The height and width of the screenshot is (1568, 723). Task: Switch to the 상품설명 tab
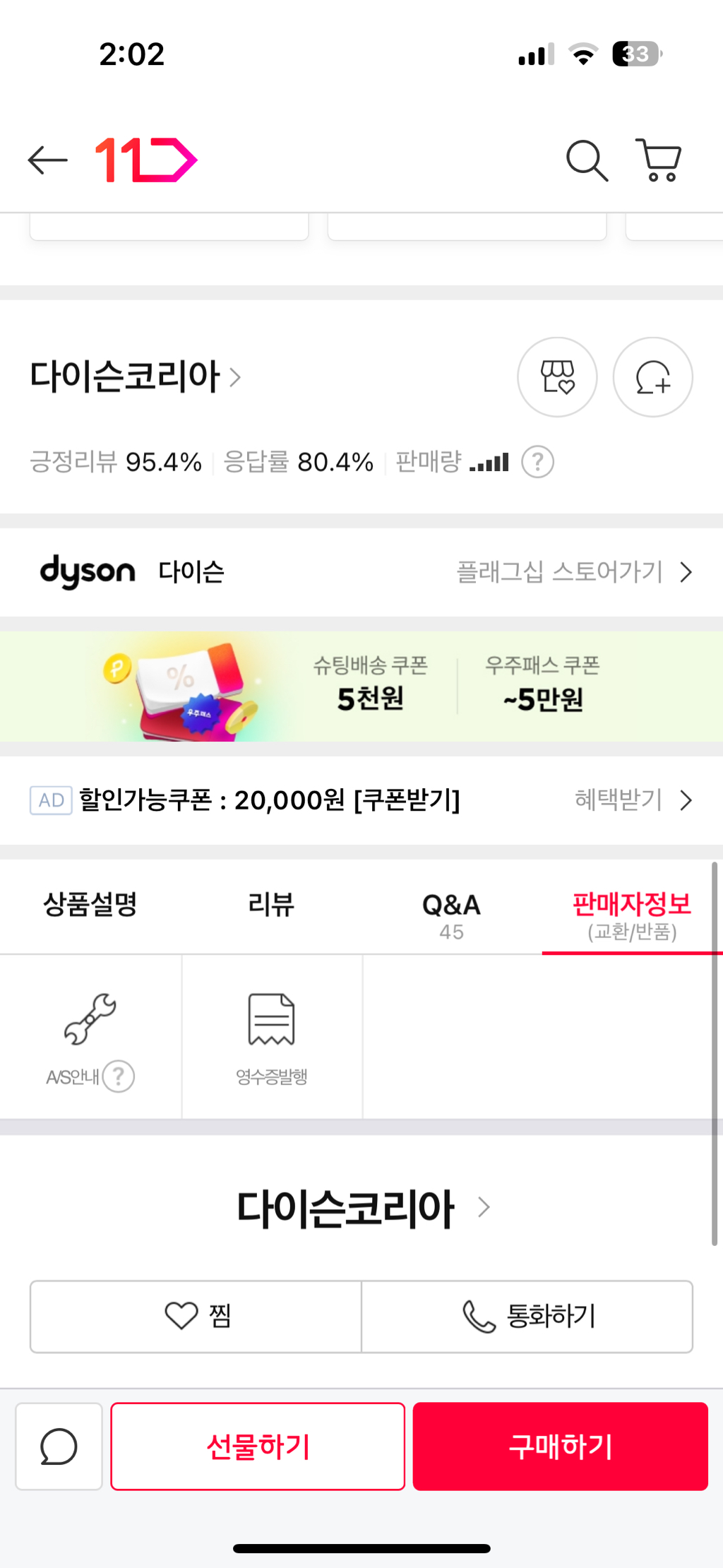[90, 905]
